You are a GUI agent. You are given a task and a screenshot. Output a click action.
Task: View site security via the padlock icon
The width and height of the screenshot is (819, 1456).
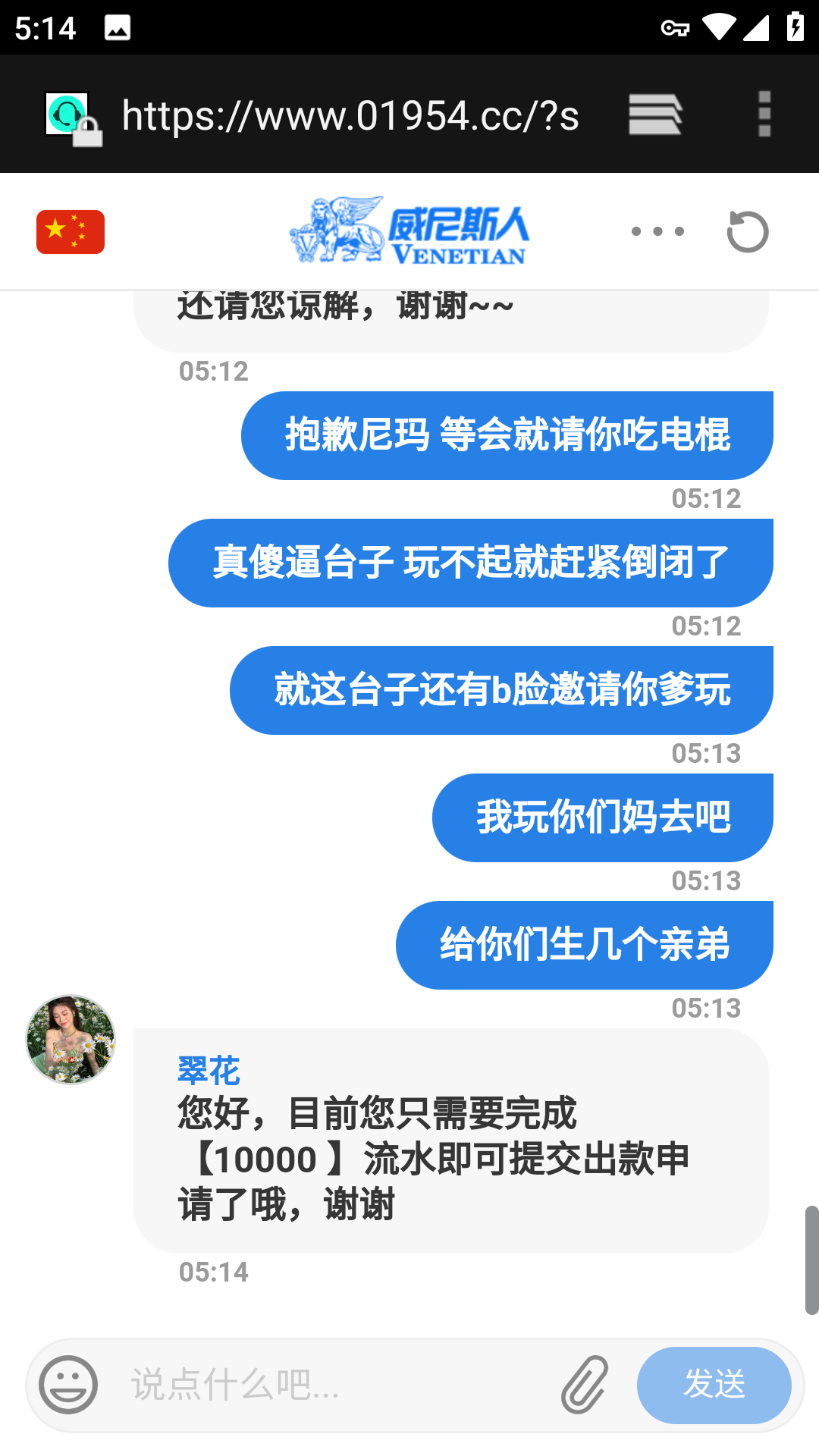pos(86,133)
